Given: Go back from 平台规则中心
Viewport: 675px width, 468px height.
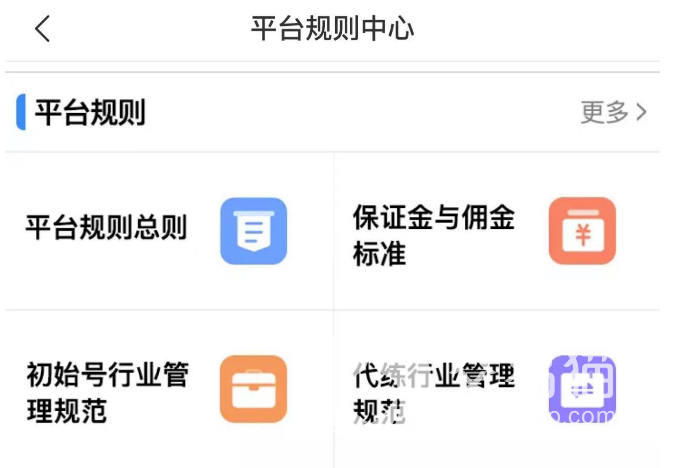Looking at the screenshot, I should [x=42, y=29].
